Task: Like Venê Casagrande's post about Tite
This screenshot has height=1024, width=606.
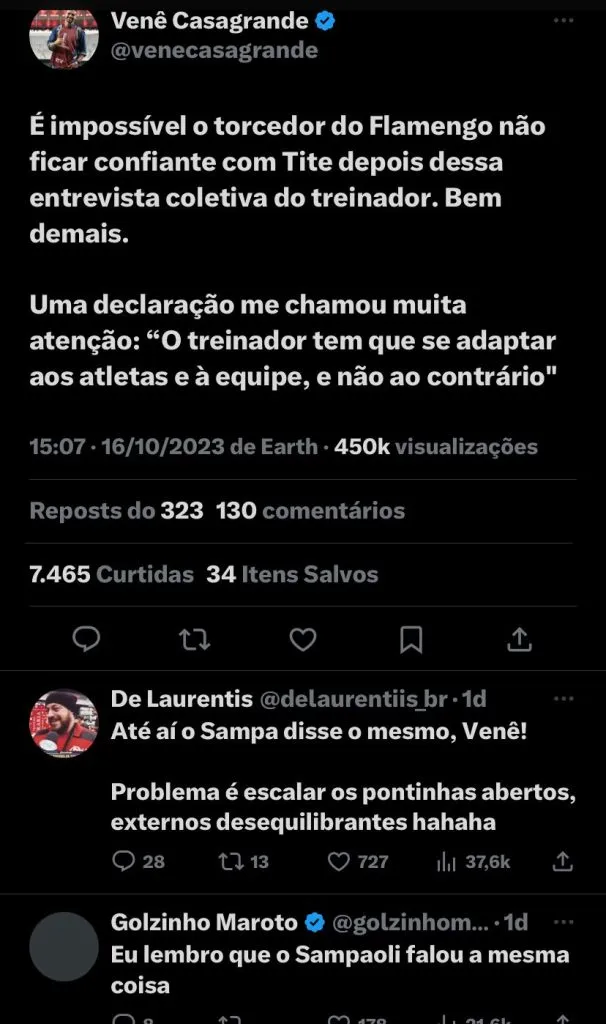Action: pos(302,638)
